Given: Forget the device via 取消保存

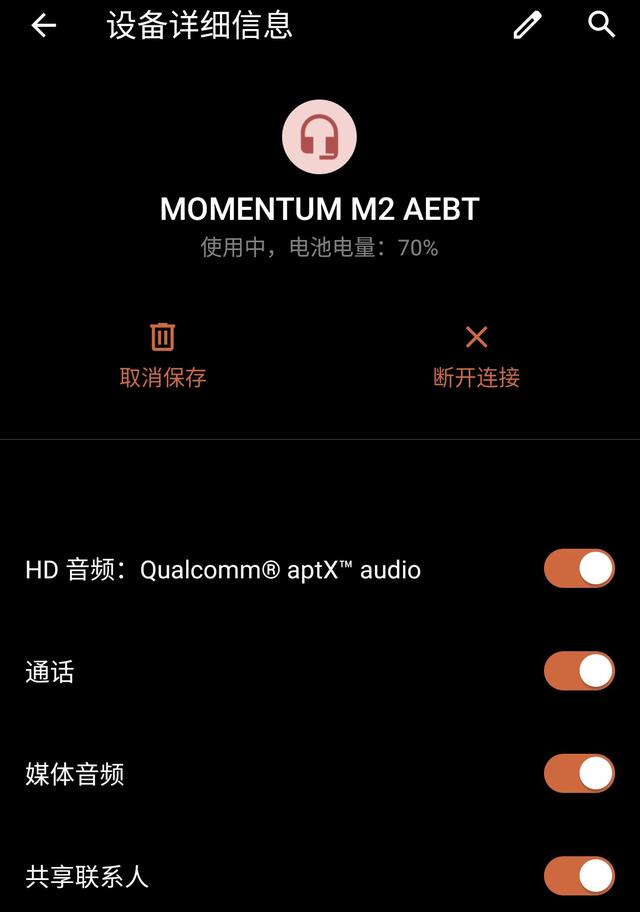Looking at the screenshot, I should (x=163, y=355).
